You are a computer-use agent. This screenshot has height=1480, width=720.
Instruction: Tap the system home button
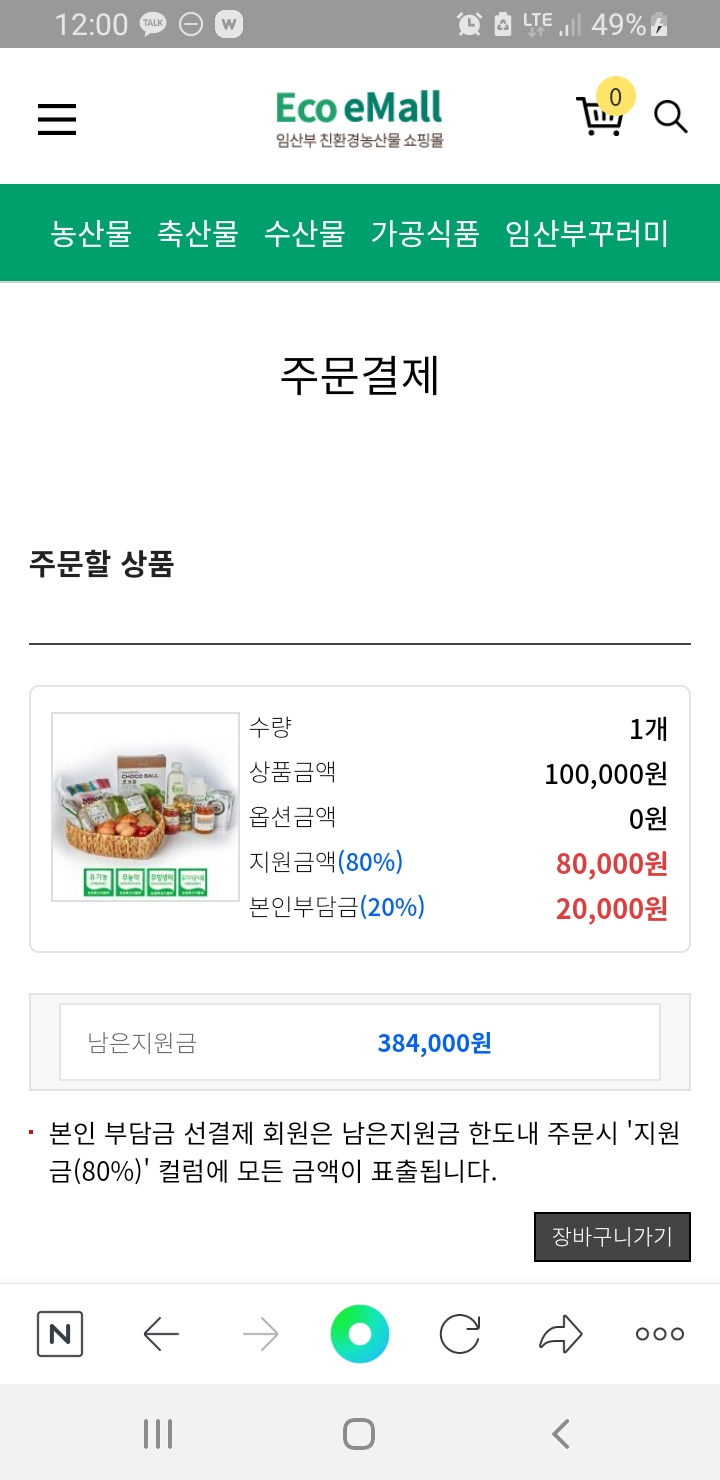tap(359, 1434)
